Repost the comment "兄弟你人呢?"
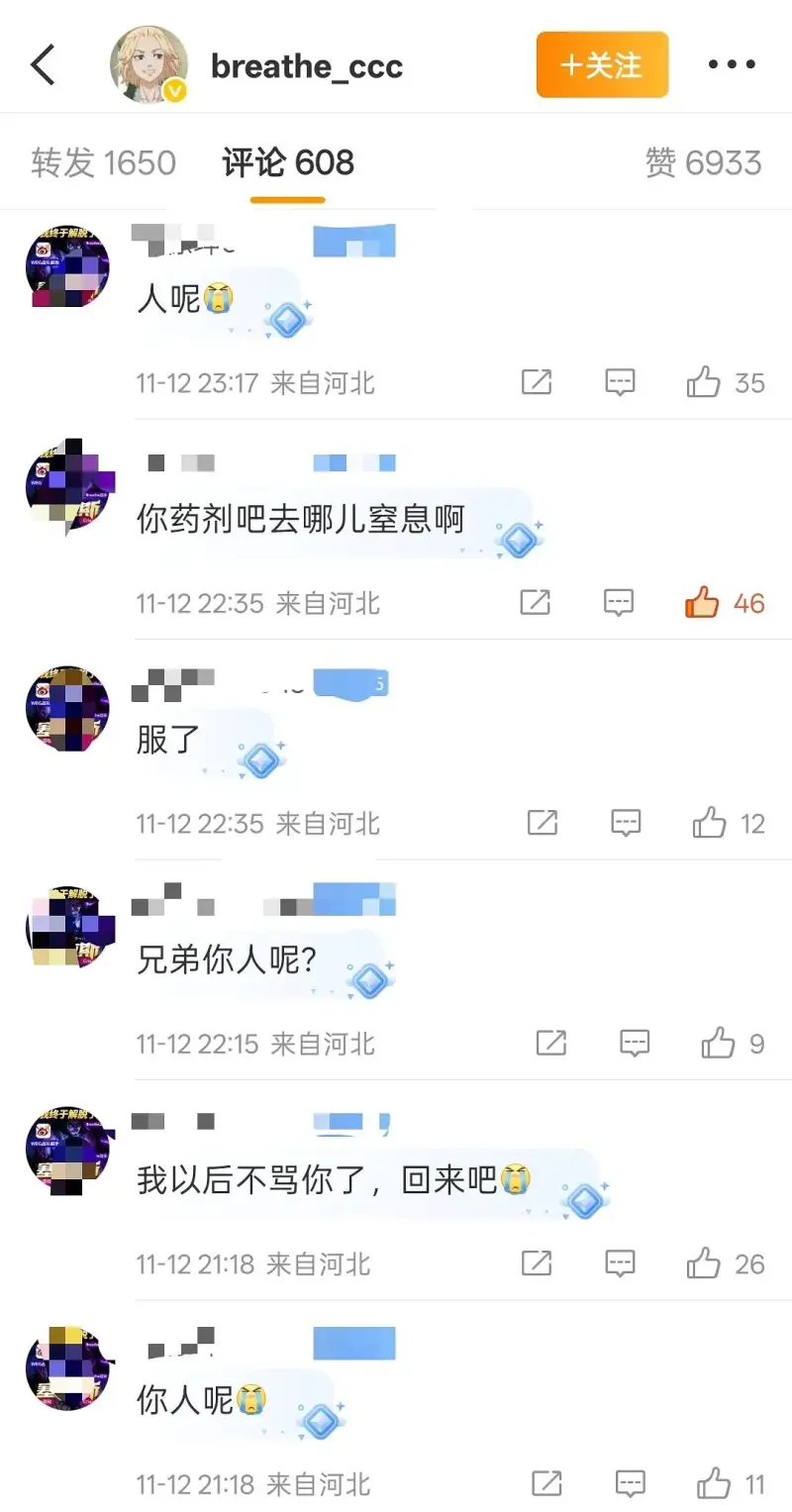This screenshot has height=1512, width=792. pos(551,1043)
